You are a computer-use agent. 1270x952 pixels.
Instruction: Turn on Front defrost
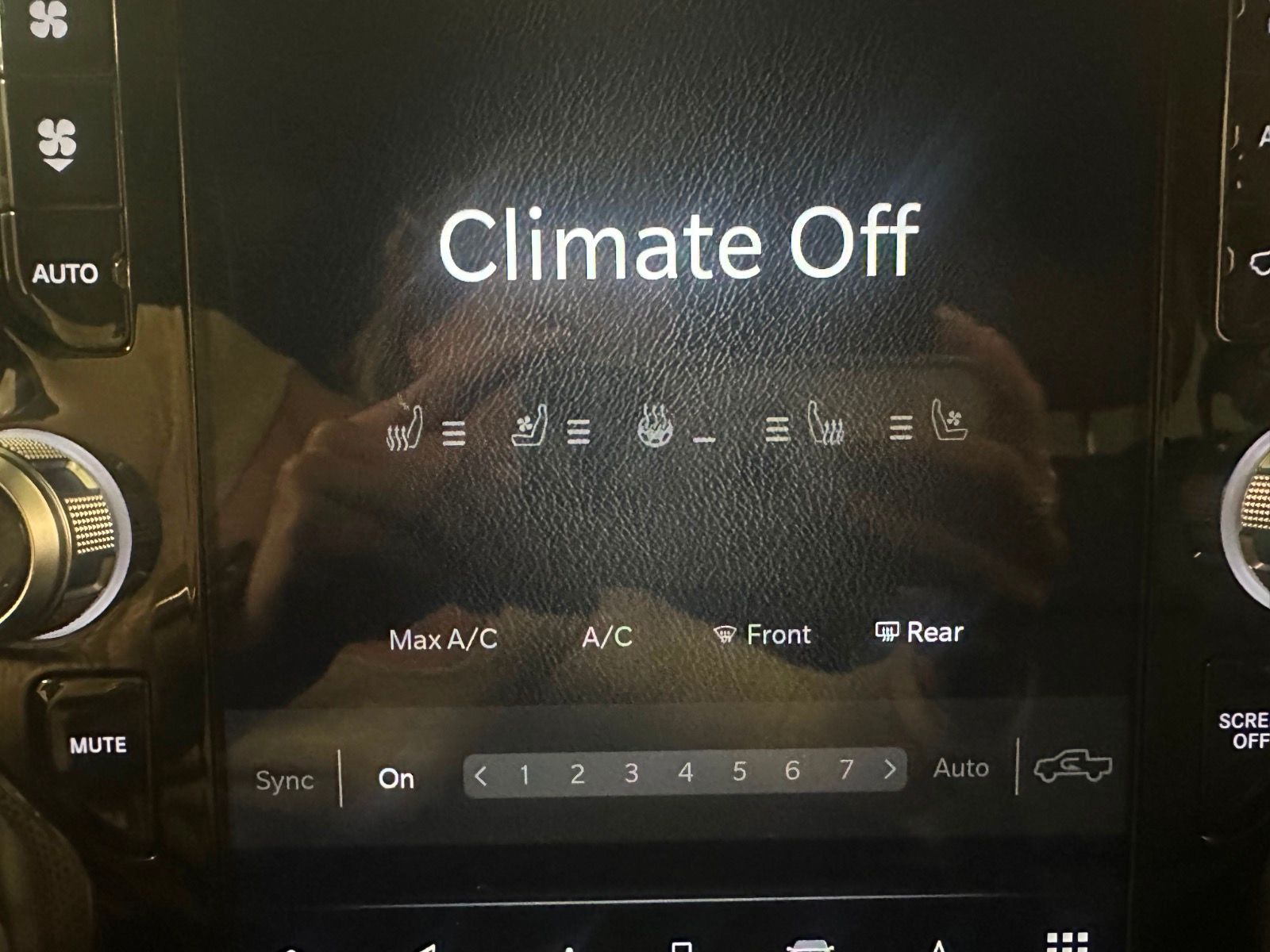[763, 635]
